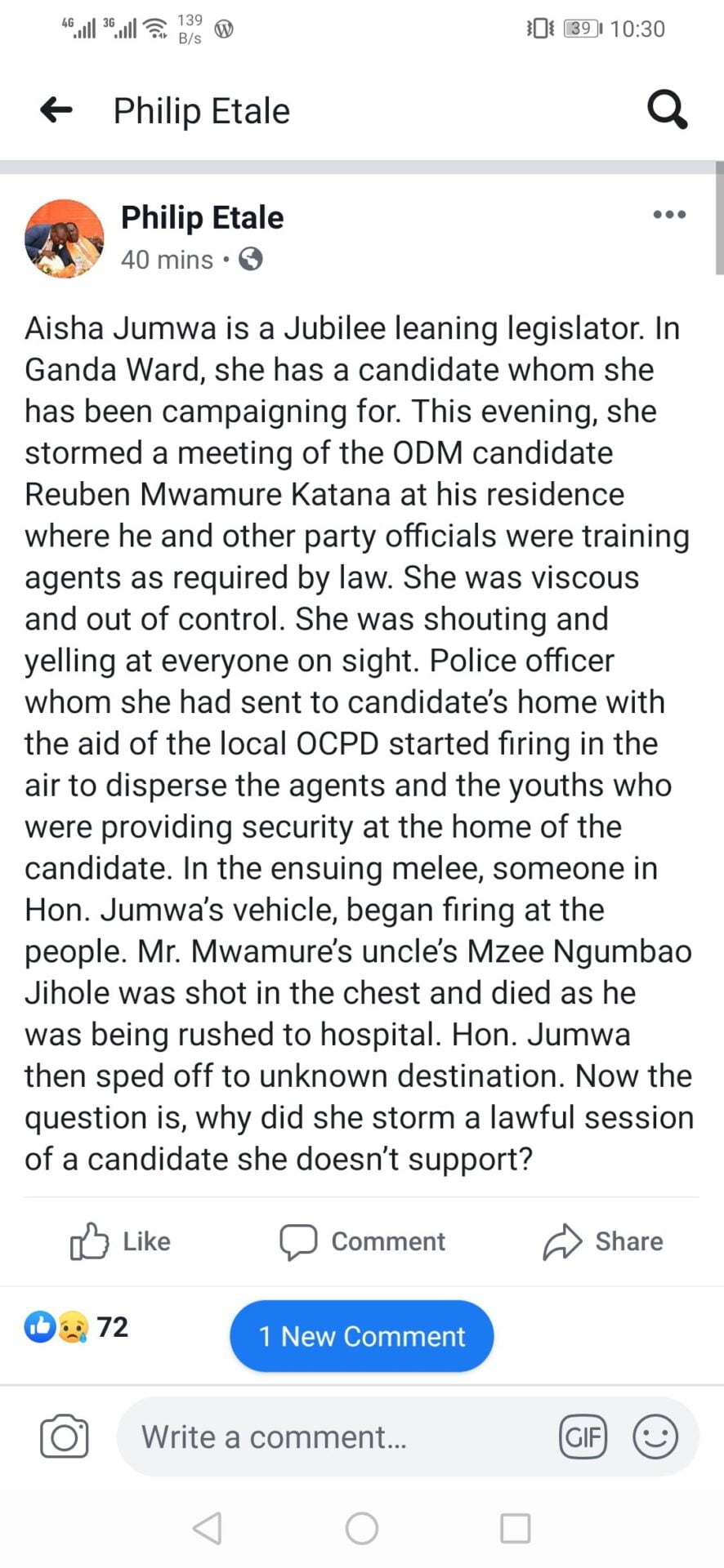Open the emoji smiley picker

click(x=655, y=1437)
